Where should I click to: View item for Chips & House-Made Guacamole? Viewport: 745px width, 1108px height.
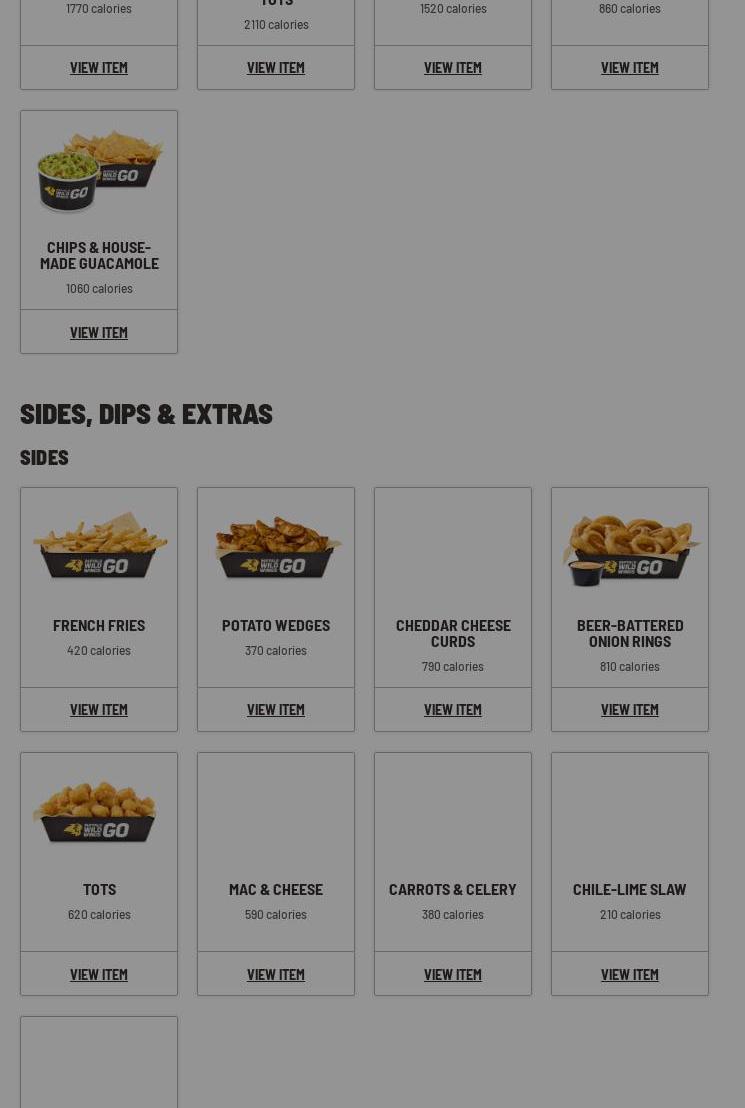tap(99, 332)
